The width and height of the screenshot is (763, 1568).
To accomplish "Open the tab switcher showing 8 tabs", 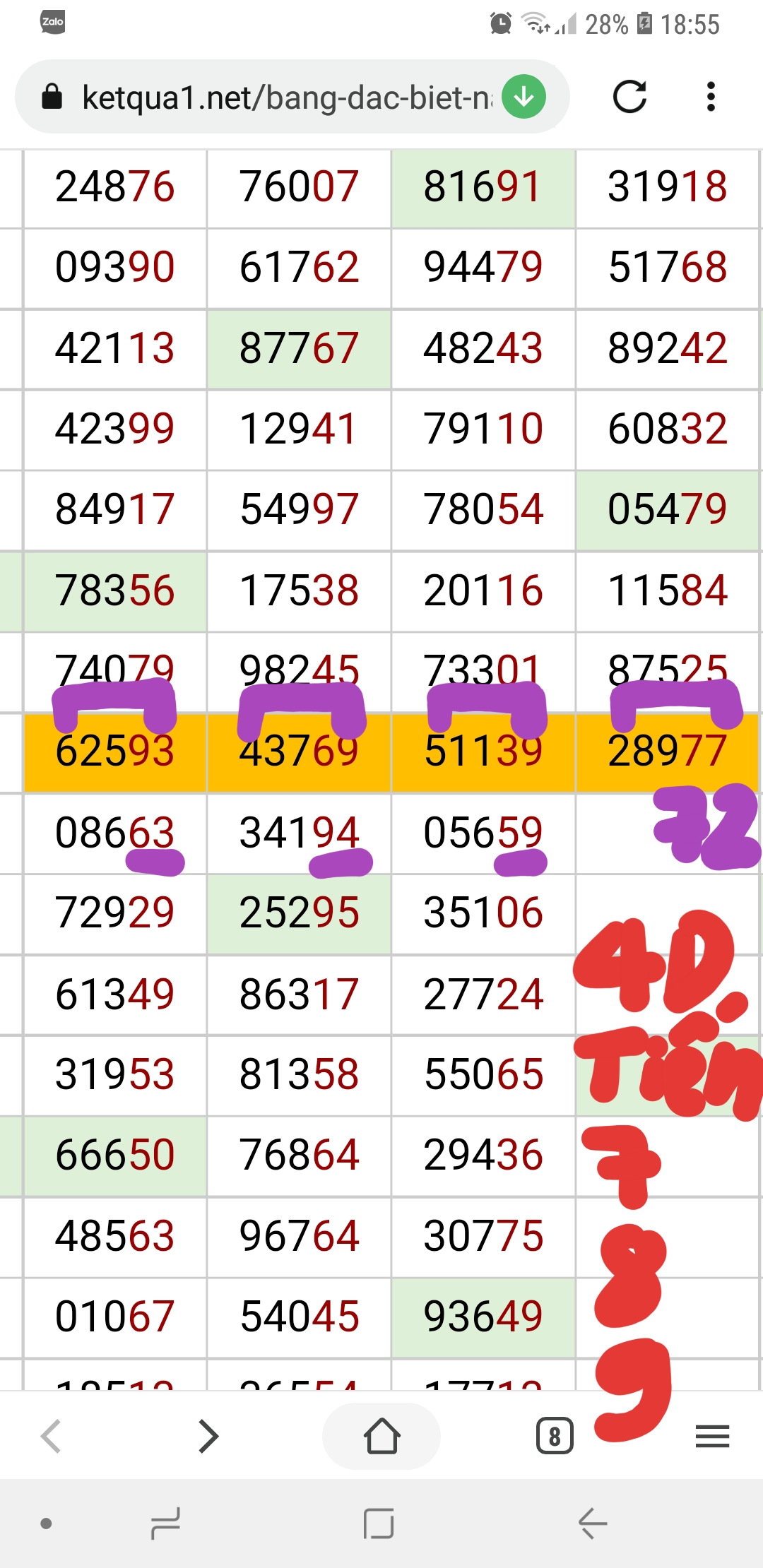I will point(555,1436).
